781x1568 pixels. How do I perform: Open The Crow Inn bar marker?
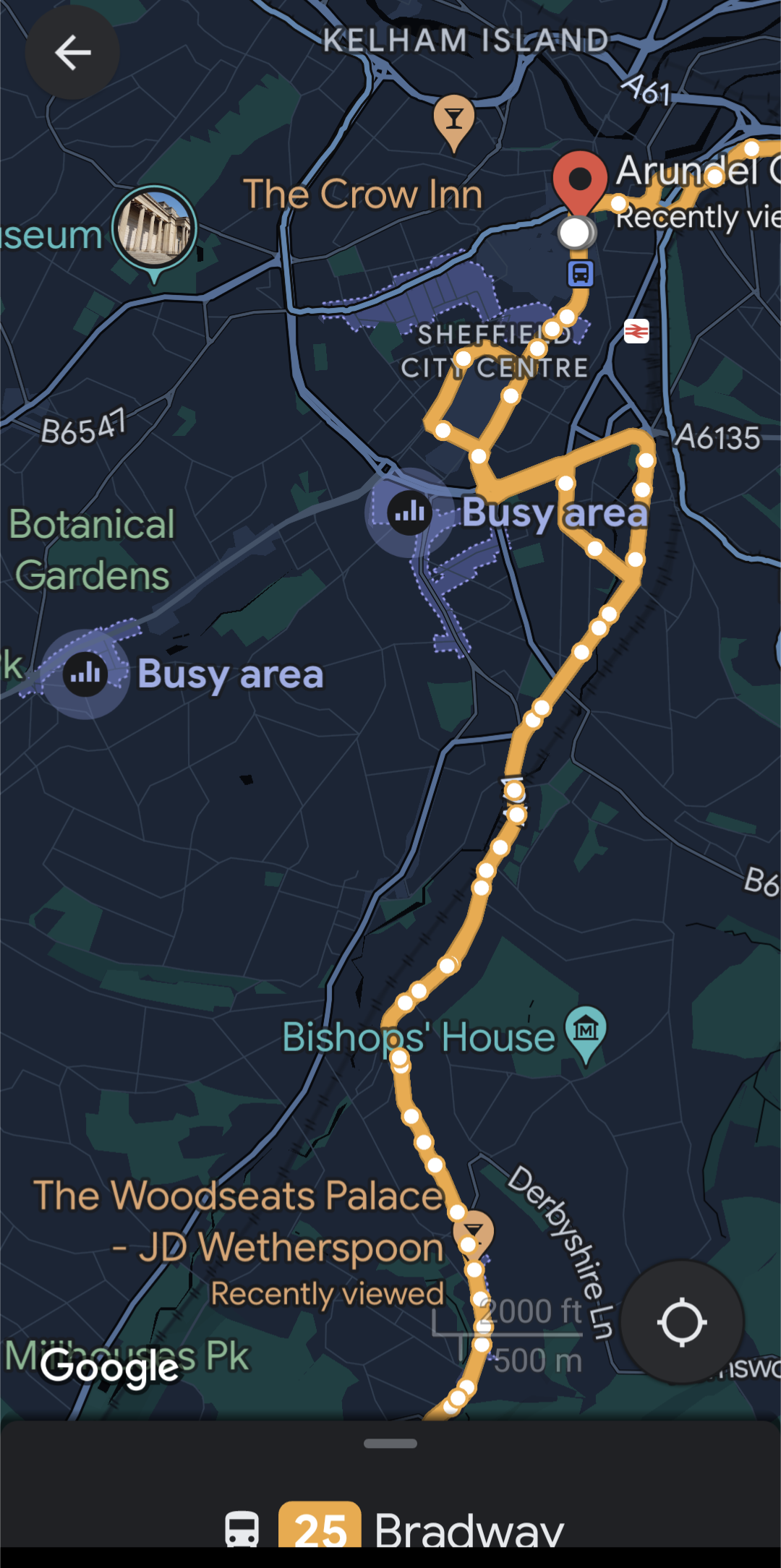(453, 119)
